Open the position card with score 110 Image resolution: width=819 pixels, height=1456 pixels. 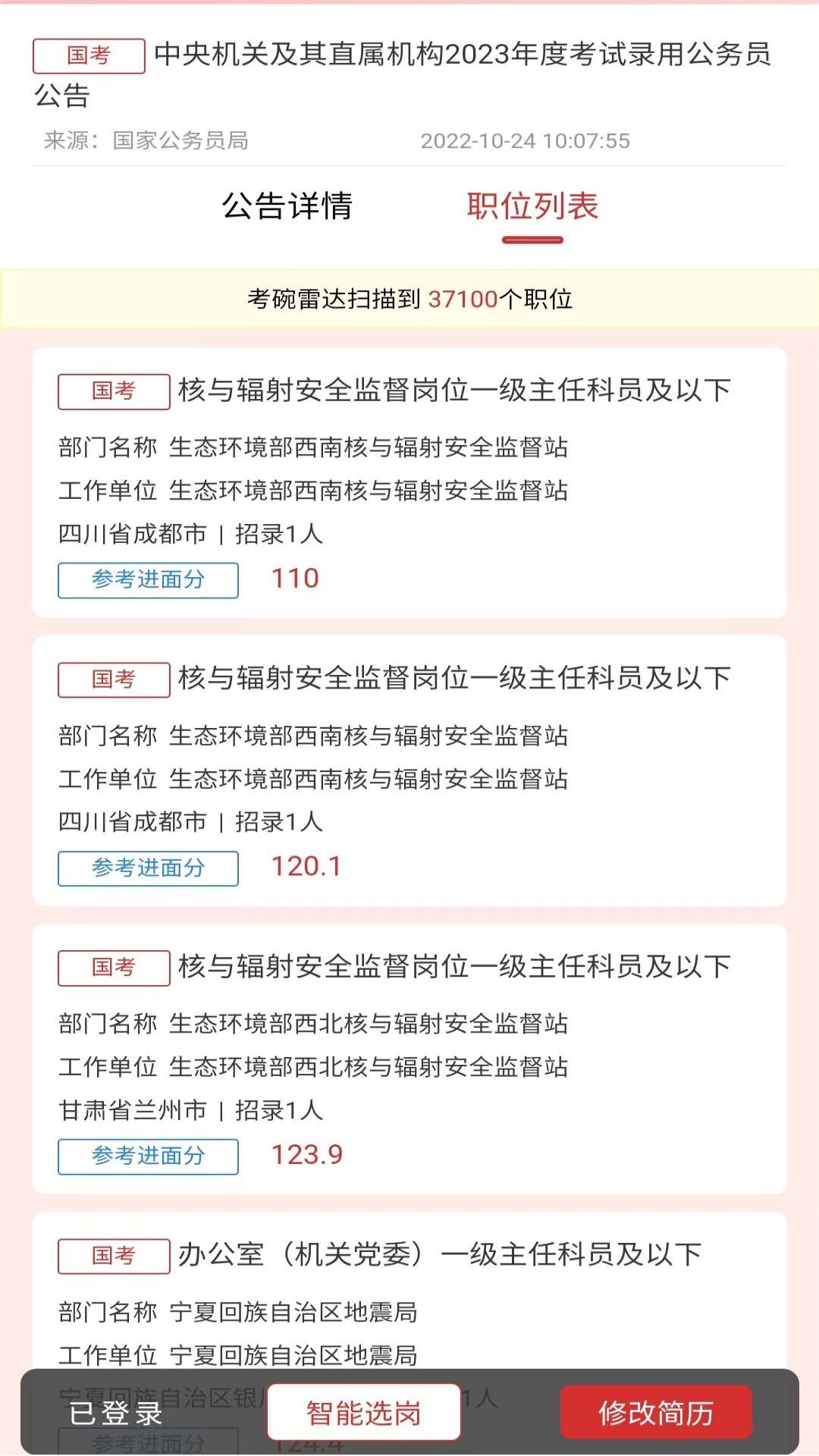409,470
